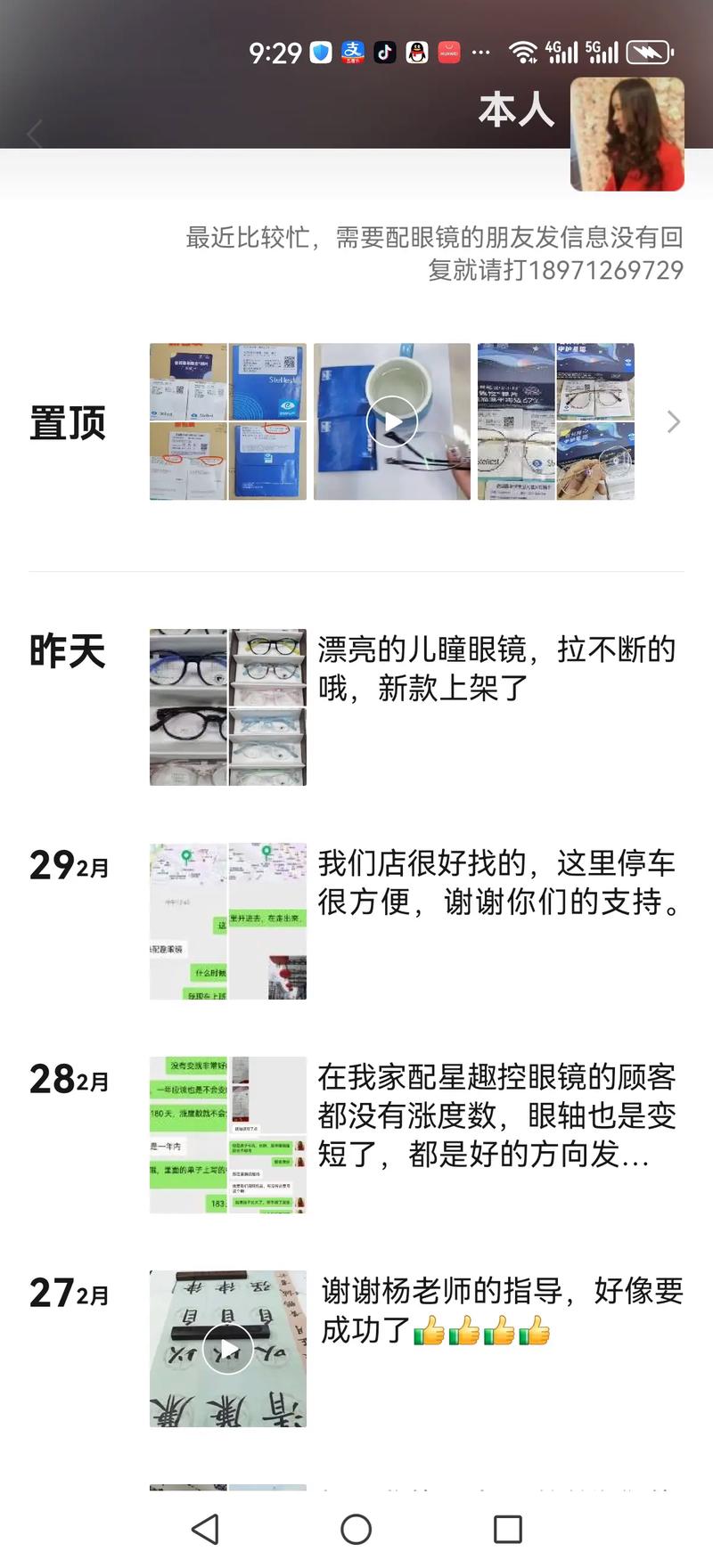Open the 29 February map screenshots
This screenshot has width=713, height=1568.
tap(228, 921)
